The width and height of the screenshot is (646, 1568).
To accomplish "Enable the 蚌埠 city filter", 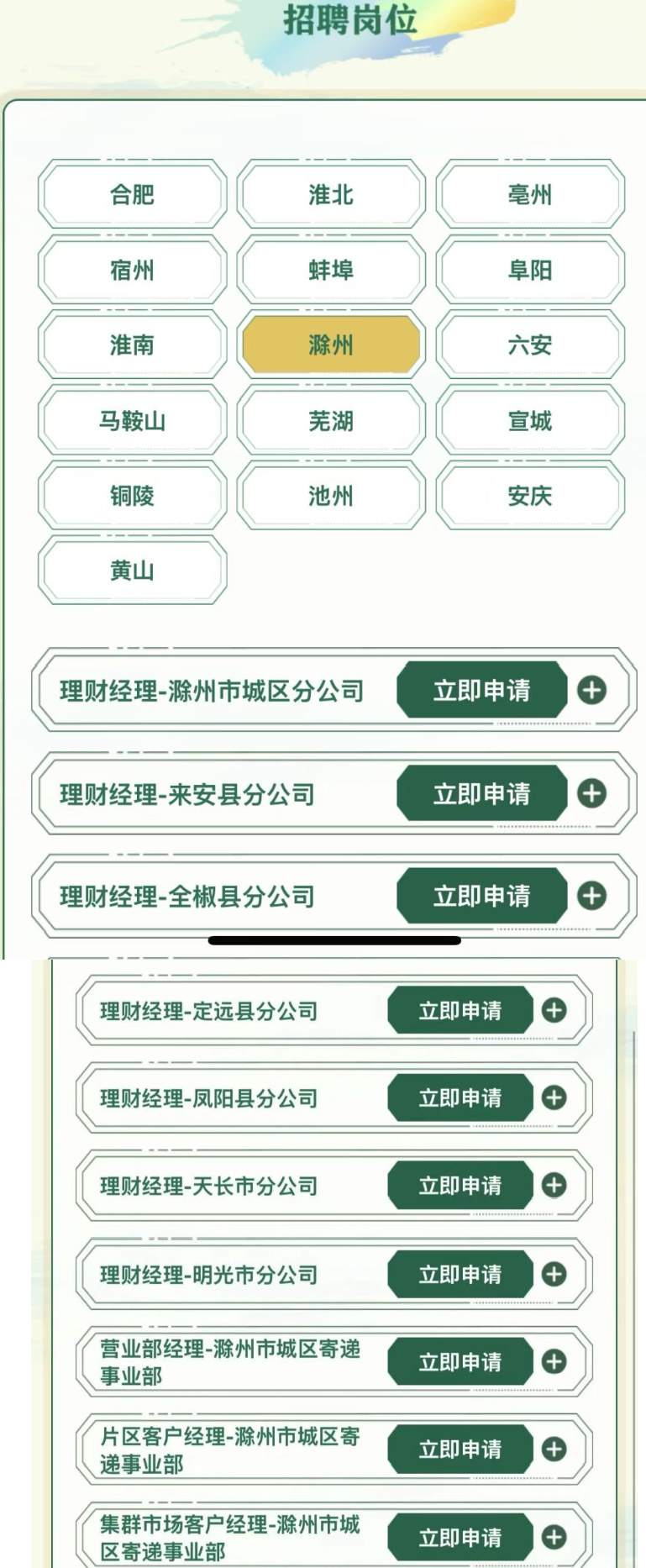I will [x=330, y=269].
